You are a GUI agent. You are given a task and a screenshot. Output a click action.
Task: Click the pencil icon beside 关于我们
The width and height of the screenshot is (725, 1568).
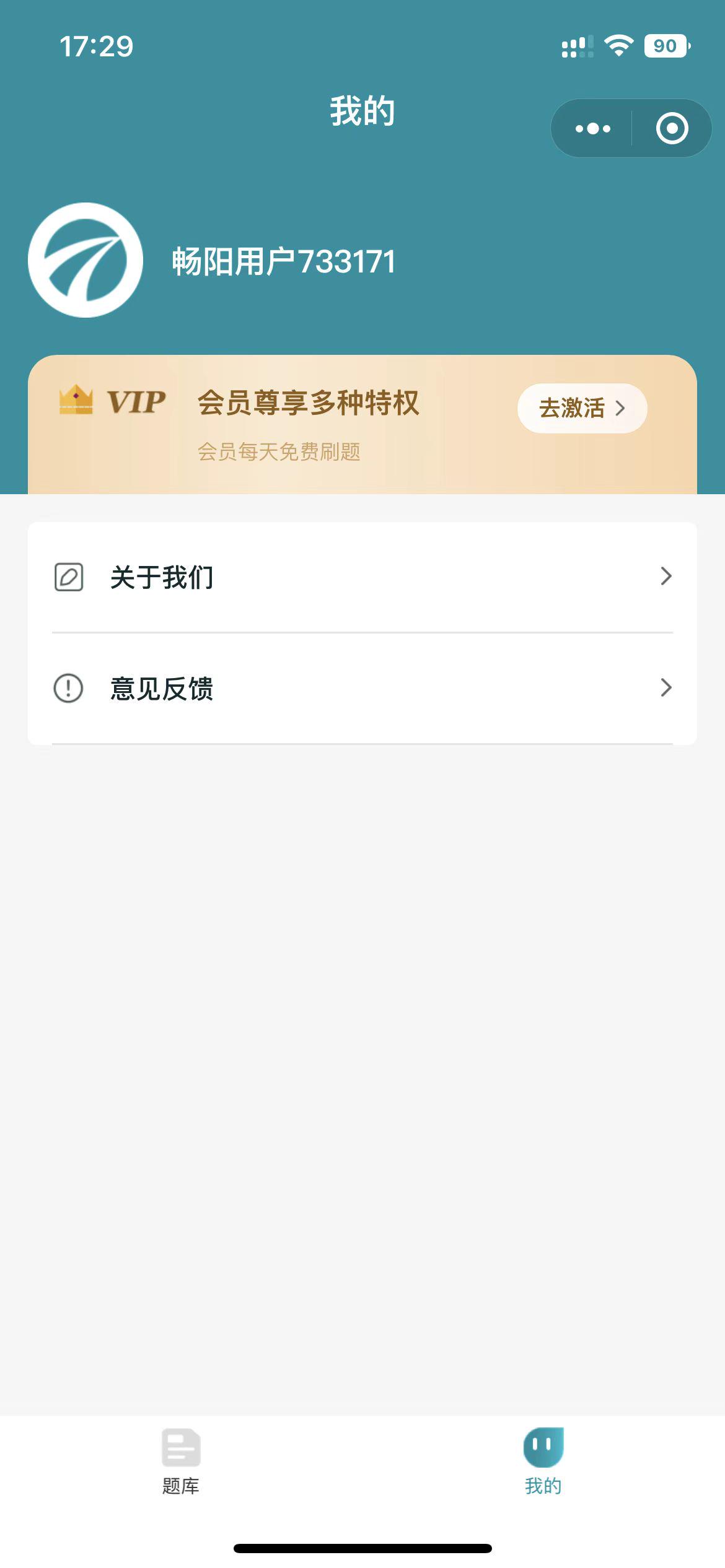point(68,576)
